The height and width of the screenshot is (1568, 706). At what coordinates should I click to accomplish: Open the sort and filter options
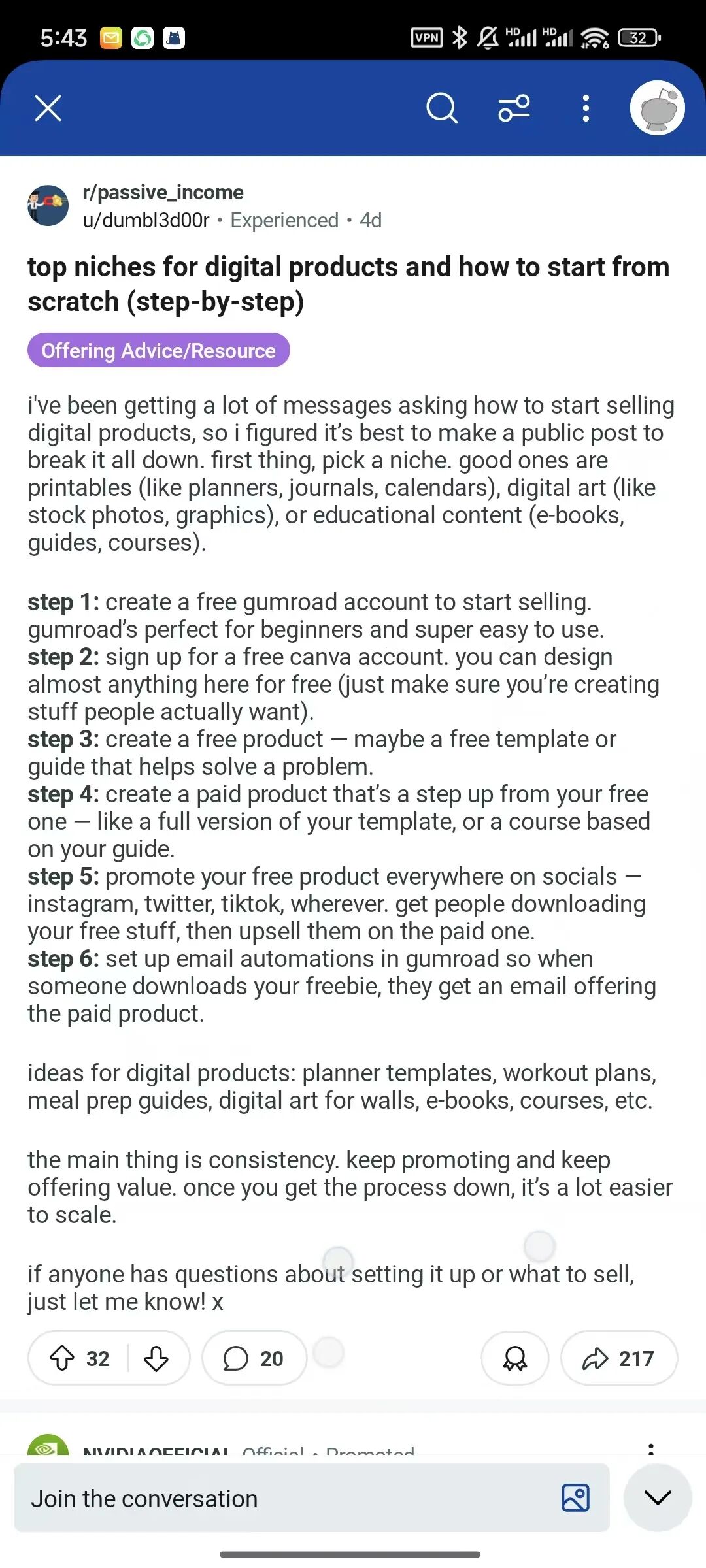(x=514, y=108)
